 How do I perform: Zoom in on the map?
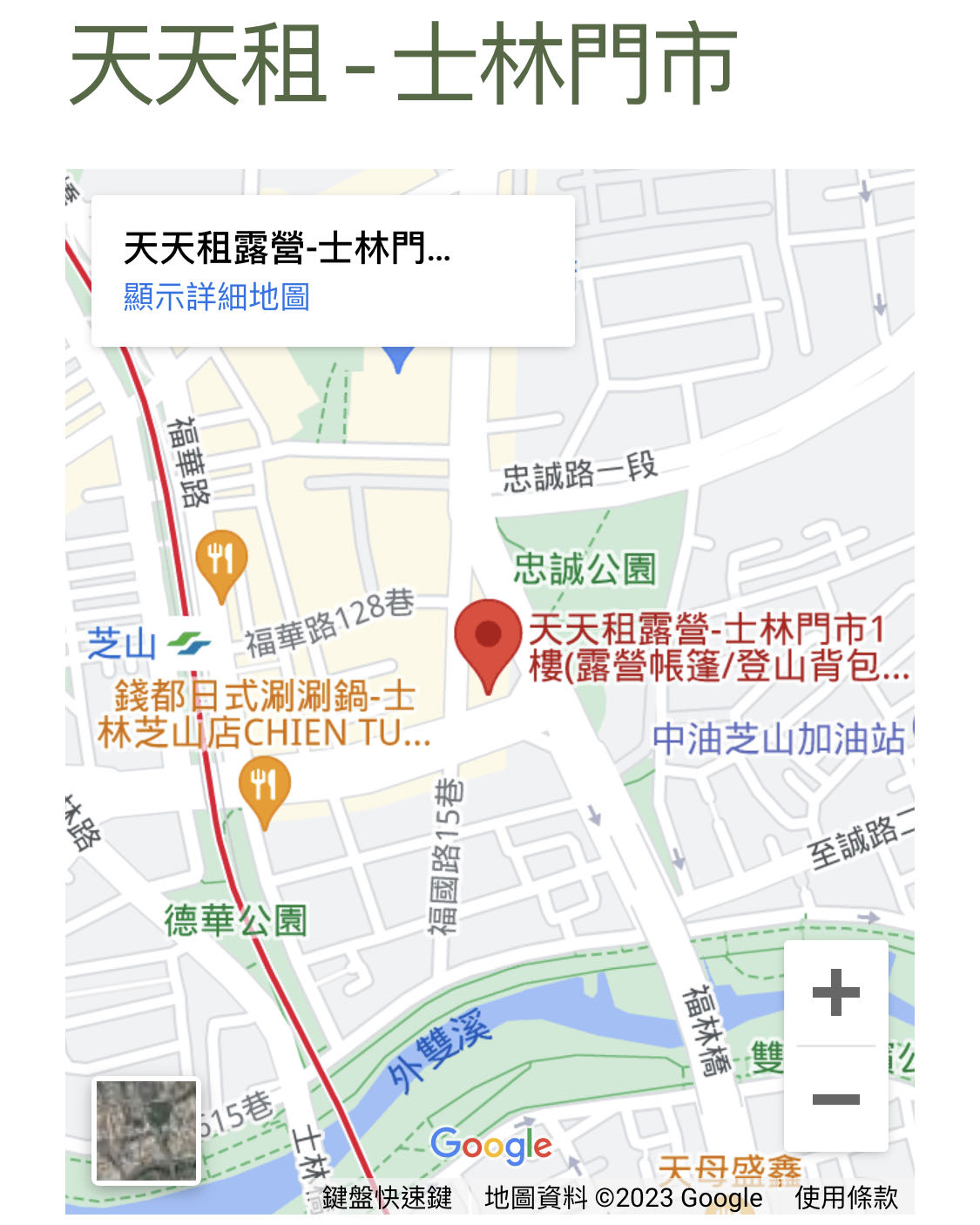tap(835, 992)
